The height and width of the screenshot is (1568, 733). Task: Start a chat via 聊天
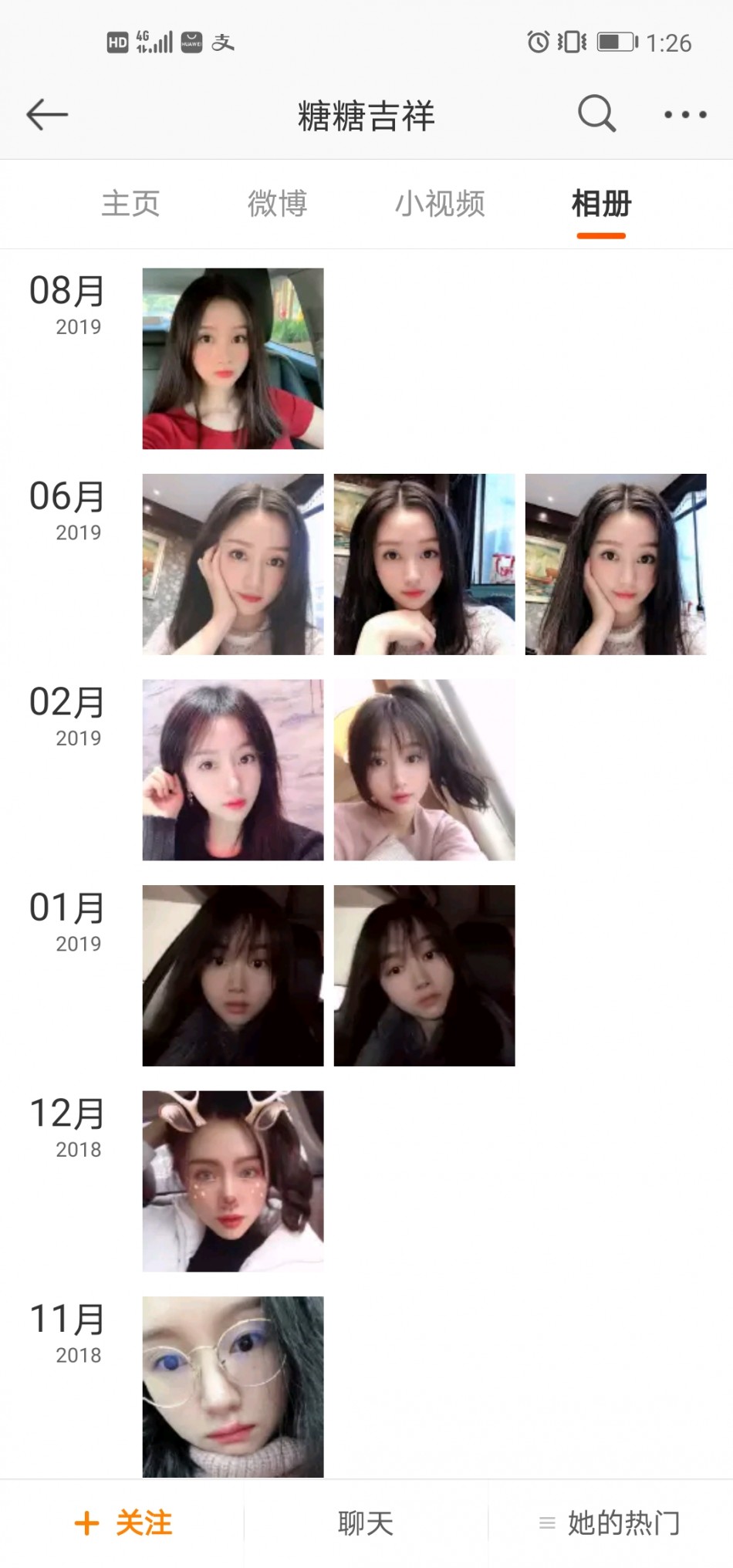[x=366, y=1524]
